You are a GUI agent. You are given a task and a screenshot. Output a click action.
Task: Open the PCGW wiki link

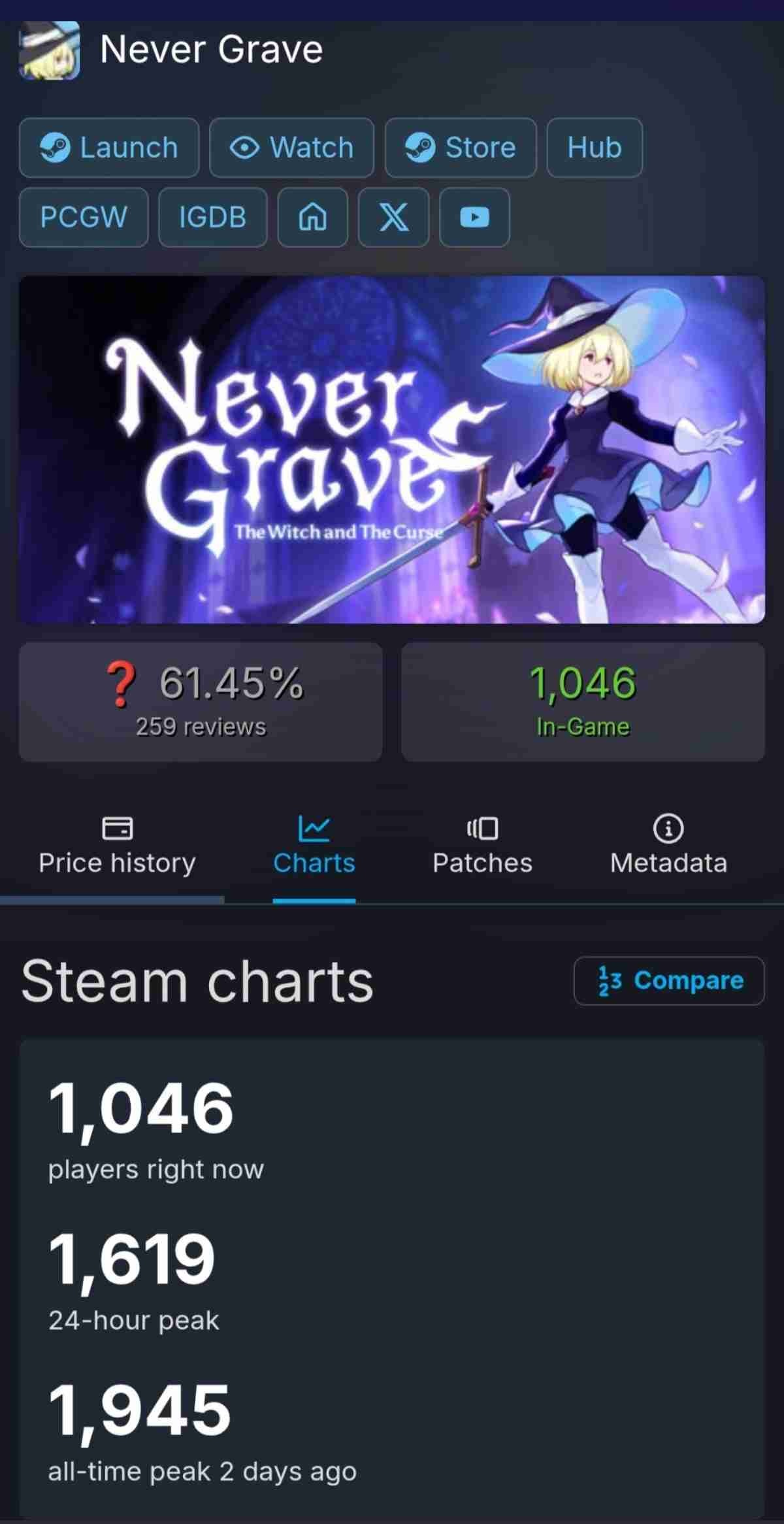[84, 217]
